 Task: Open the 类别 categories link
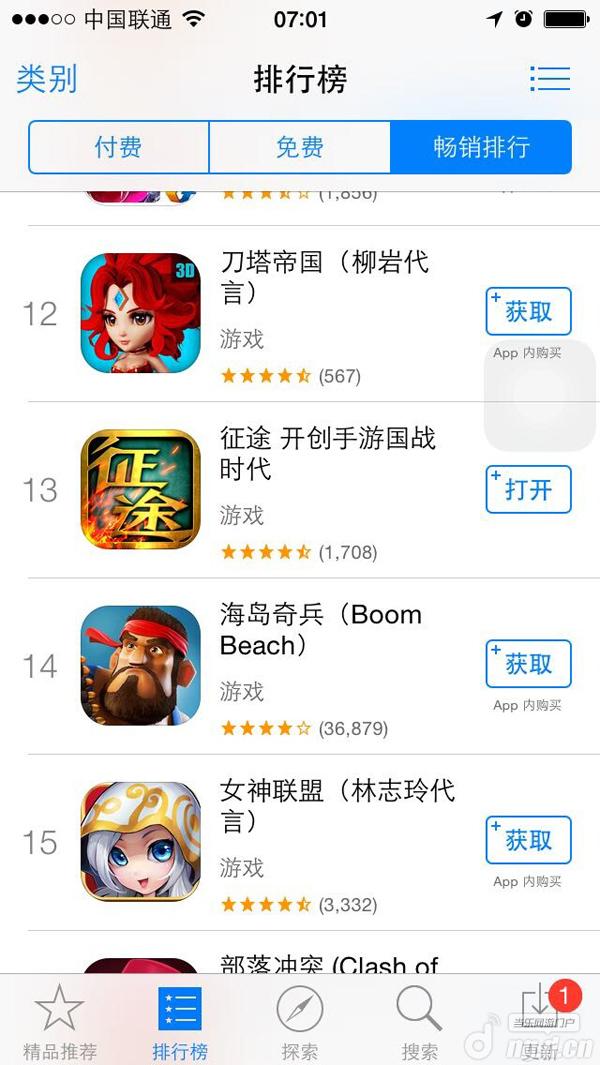(47, 78)
